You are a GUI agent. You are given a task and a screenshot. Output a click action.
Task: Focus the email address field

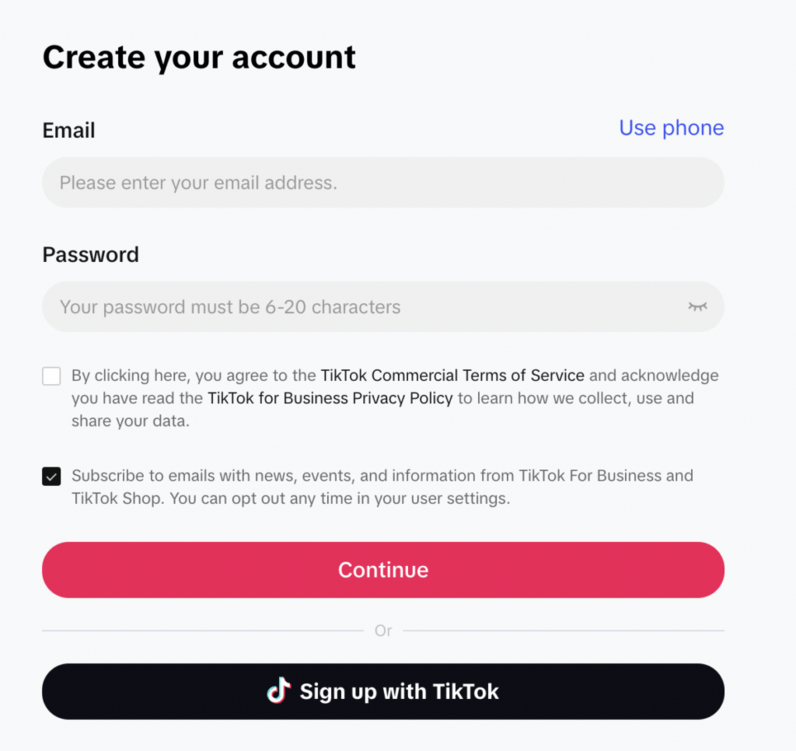(x=382, y=183)
